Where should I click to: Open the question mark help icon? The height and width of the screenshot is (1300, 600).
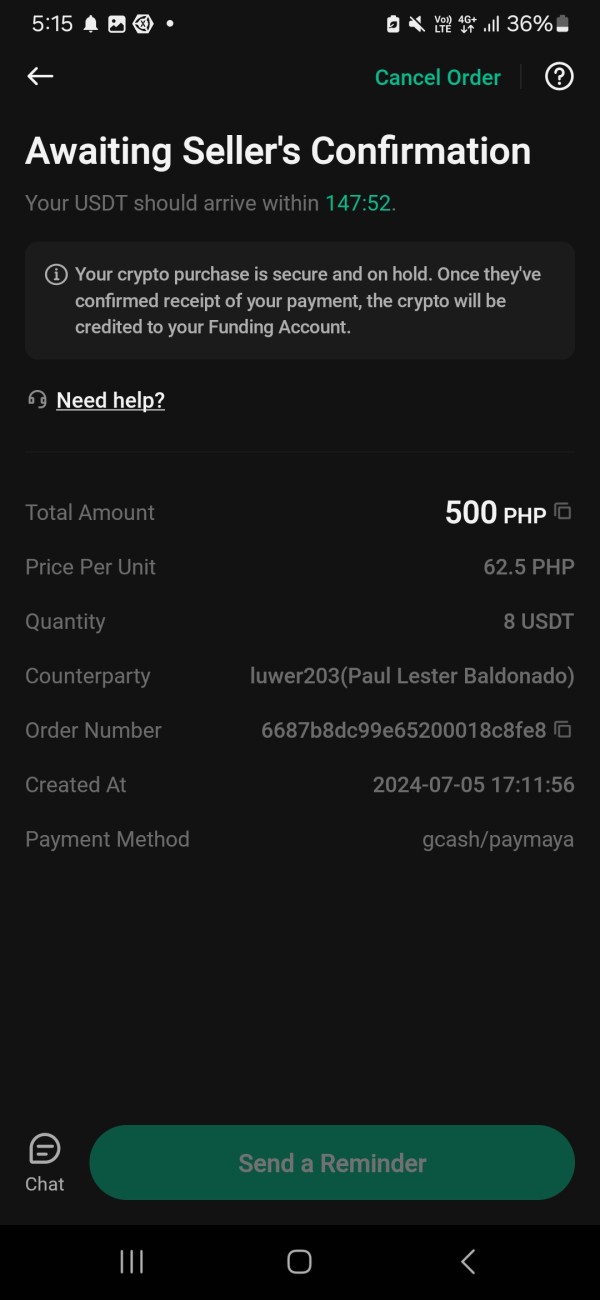point(559,77)
